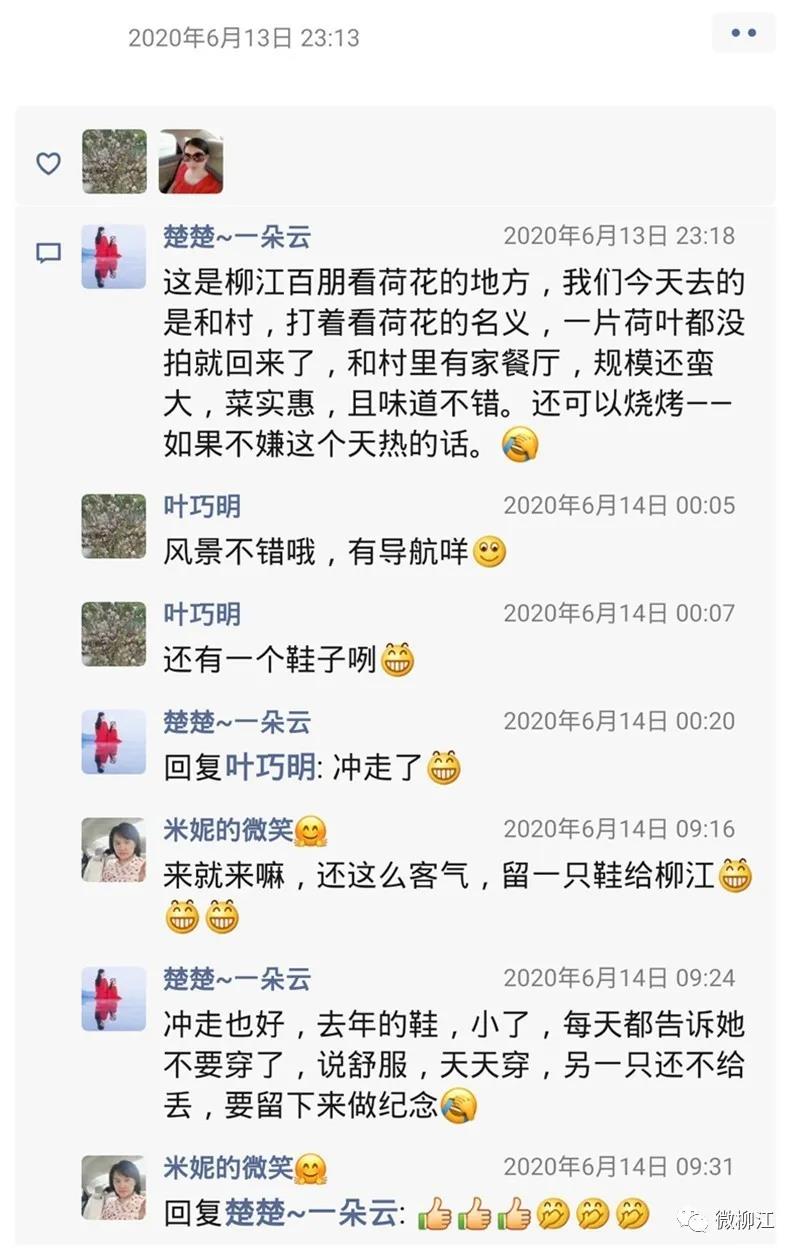Reply to the comment "还有一个鞋子咧"
This screenshot has height=1255, width=800.
[x=270, y=660]
